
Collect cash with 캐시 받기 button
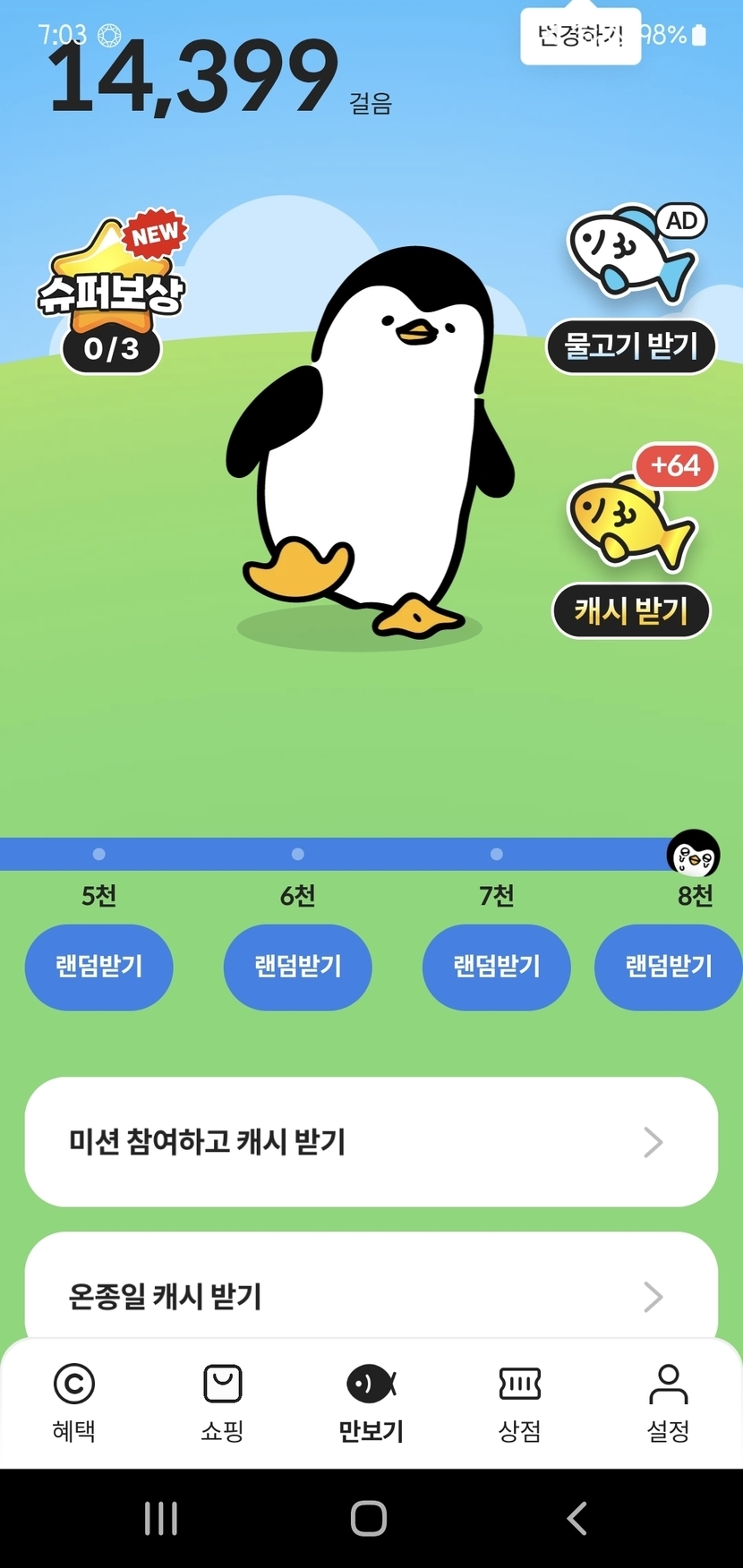[630, 610]
